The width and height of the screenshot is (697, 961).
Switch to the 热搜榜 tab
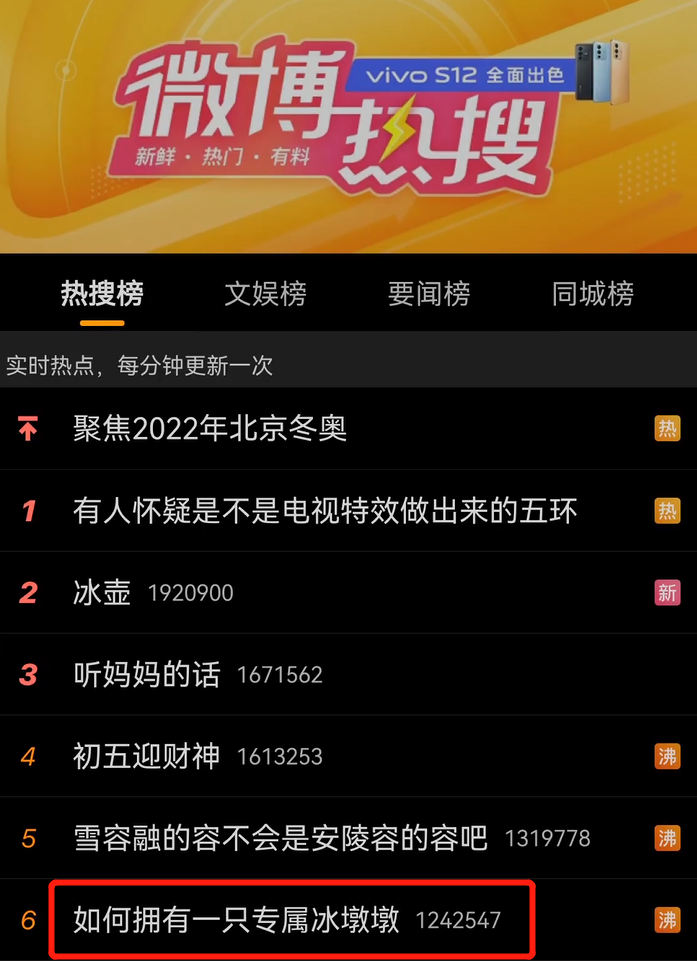point(102,294)
